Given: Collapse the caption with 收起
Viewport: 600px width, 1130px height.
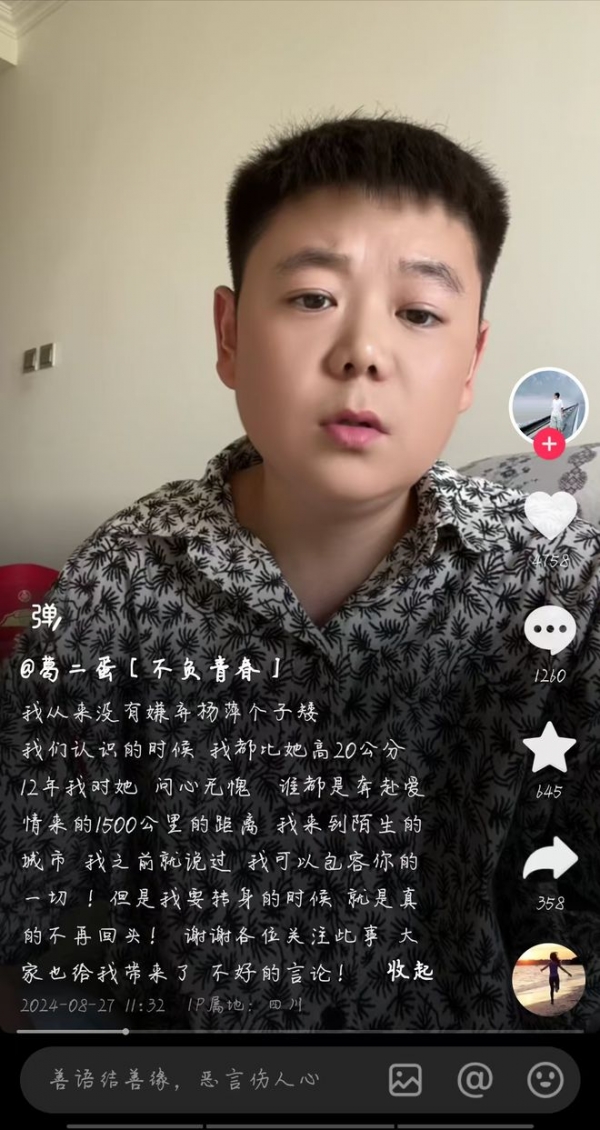Looking at the screenshot, I should pos(410,972).
